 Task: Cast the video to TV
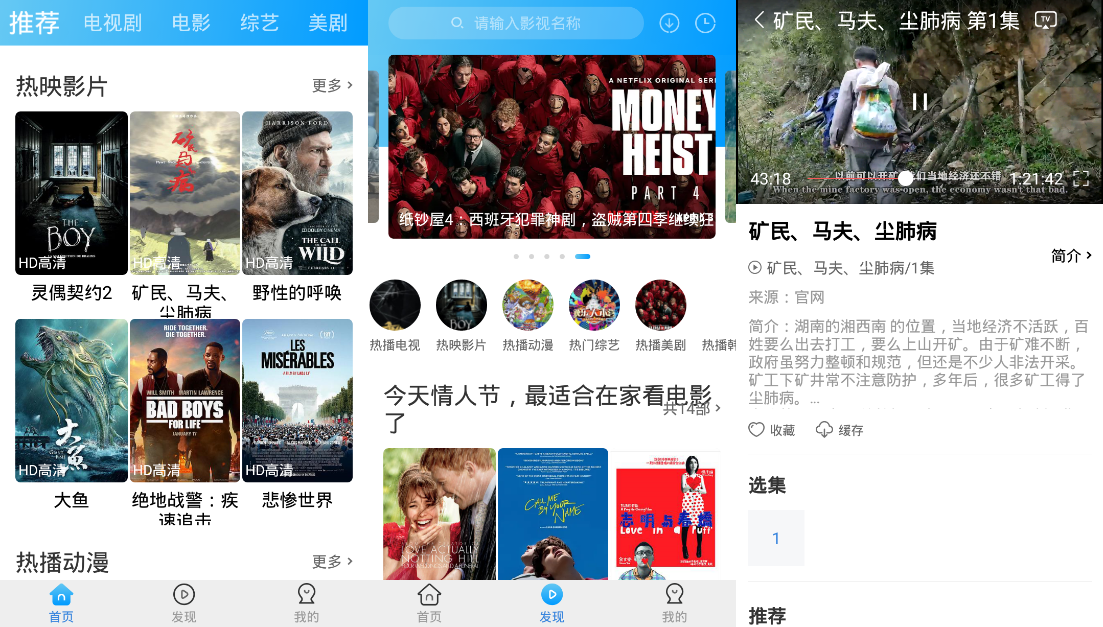click(x=1045, y=20)
